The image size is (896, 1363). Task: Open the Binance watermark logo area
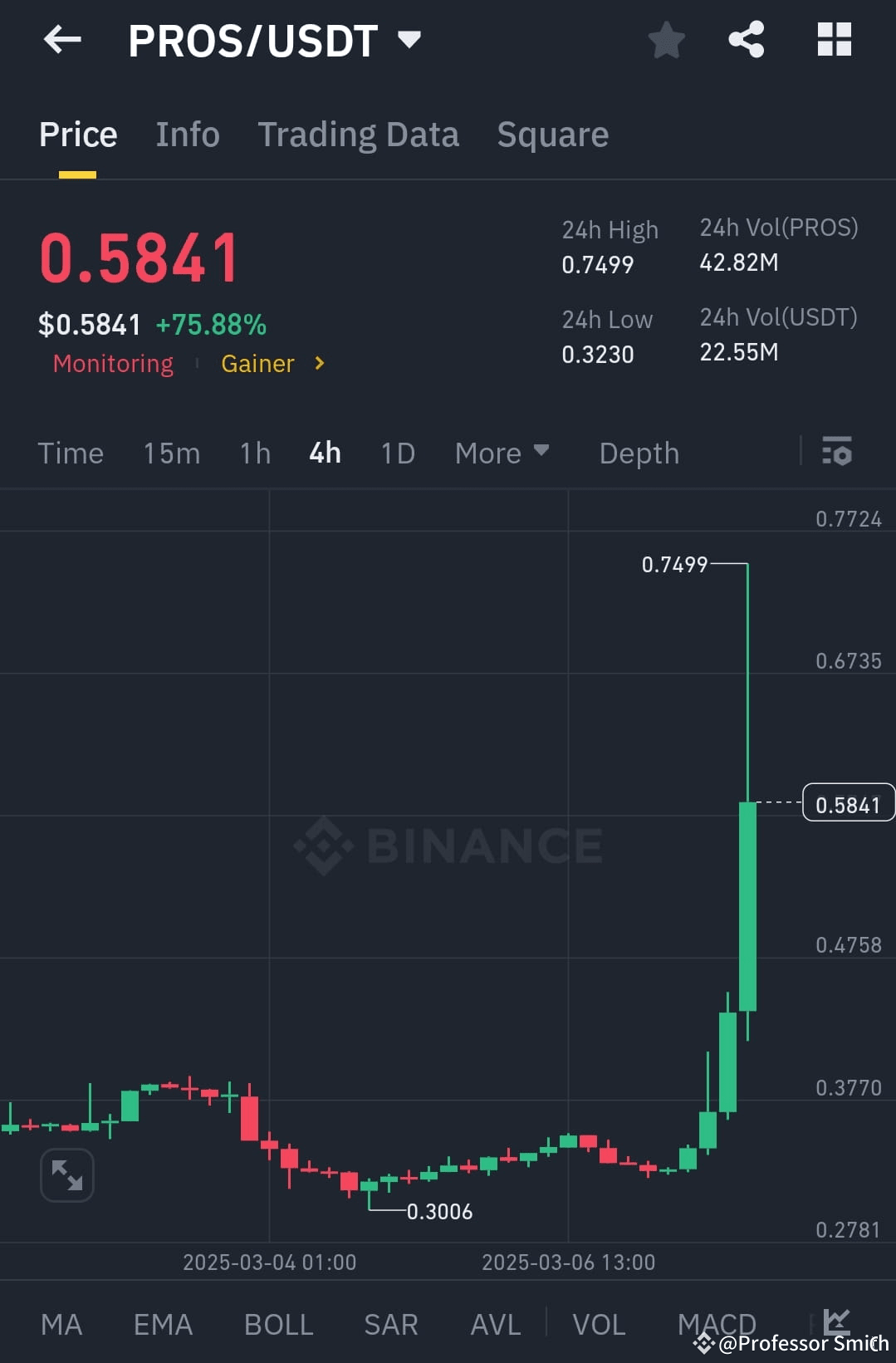[447, 846]
